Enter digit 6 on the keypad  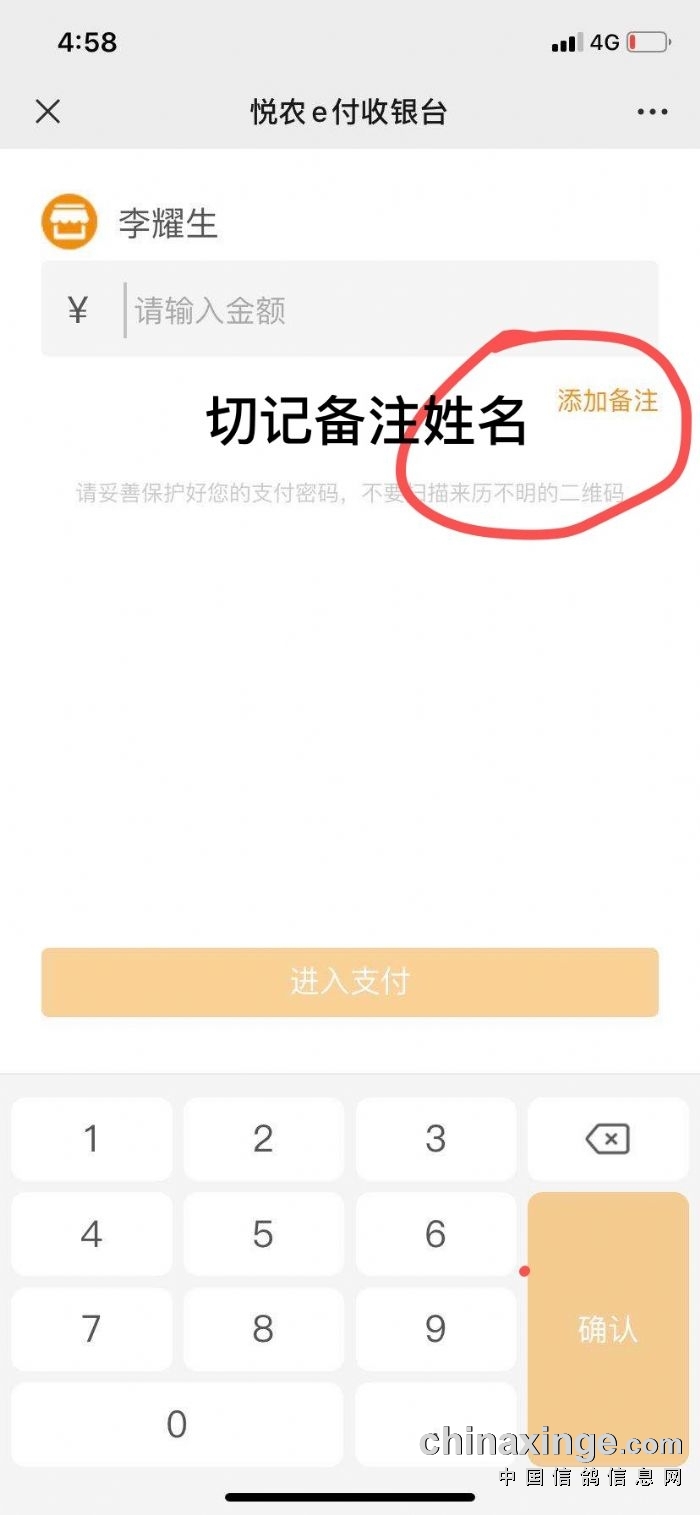point(436,1234)
